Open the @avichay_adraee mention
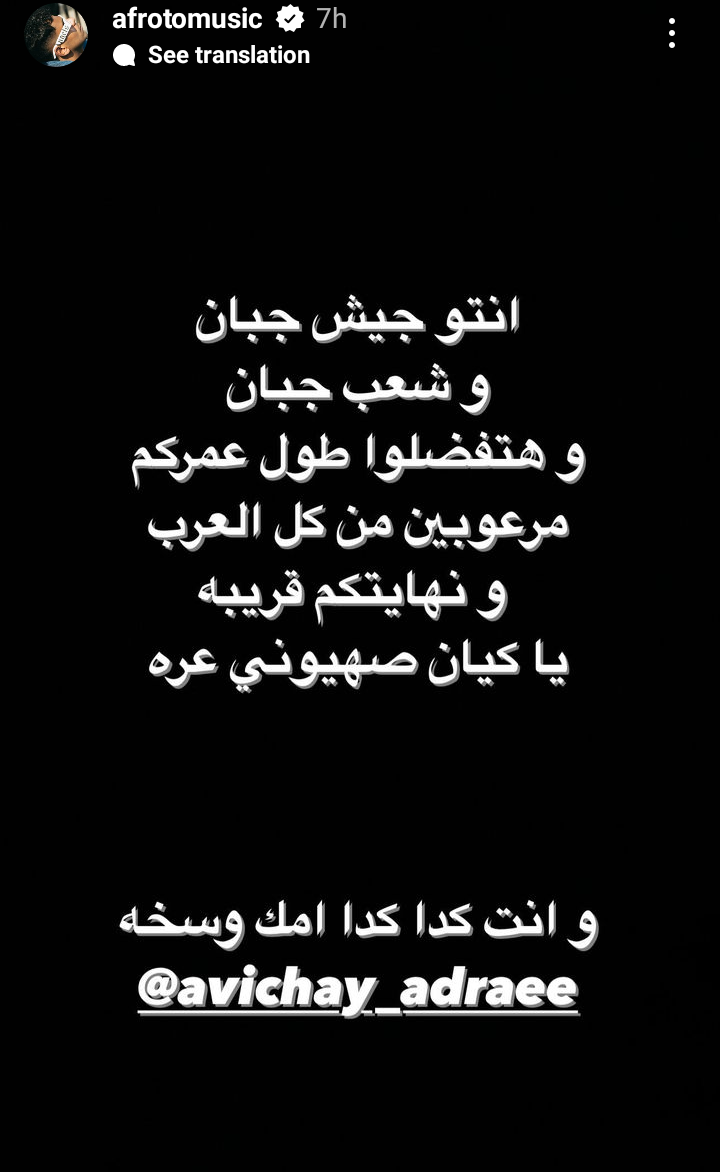The height and width of the screenshot is (1172, 720). tap(358, 990)
